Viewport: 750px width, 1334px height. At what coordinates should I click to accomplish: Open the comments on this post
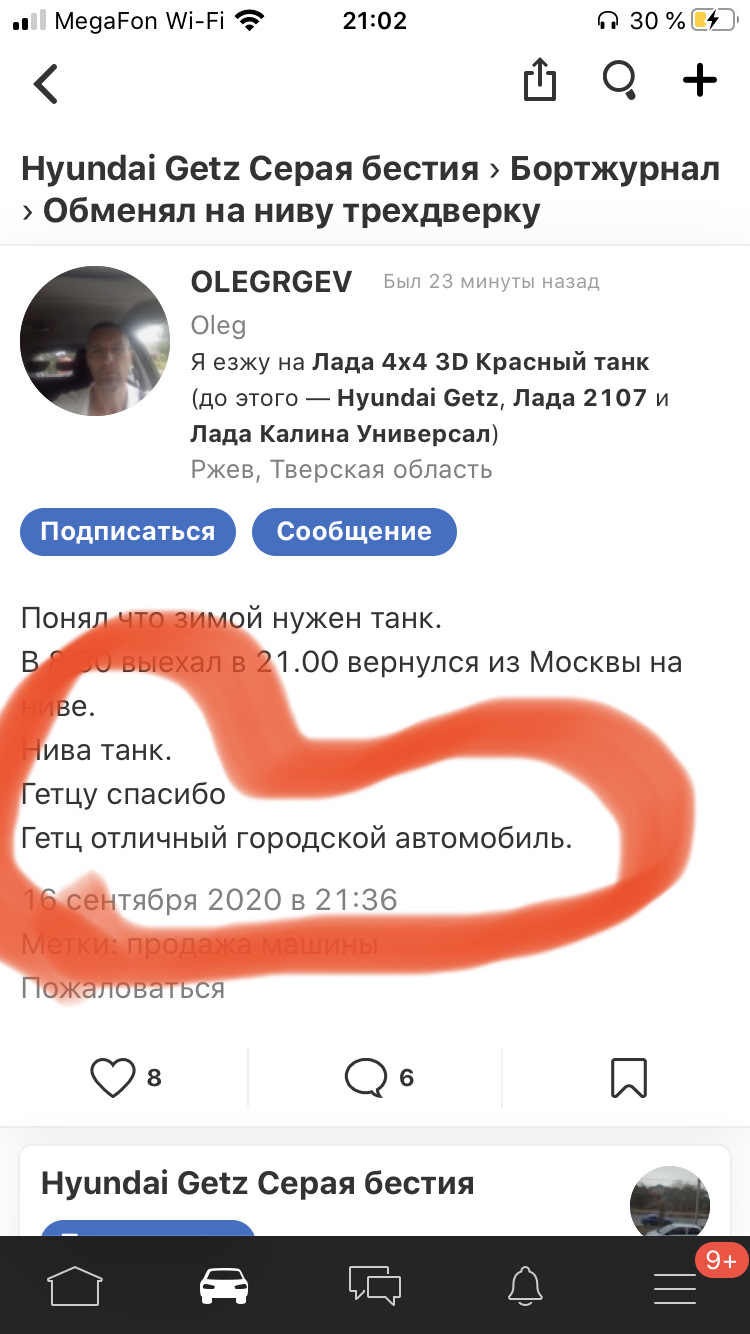point(366,1077)
